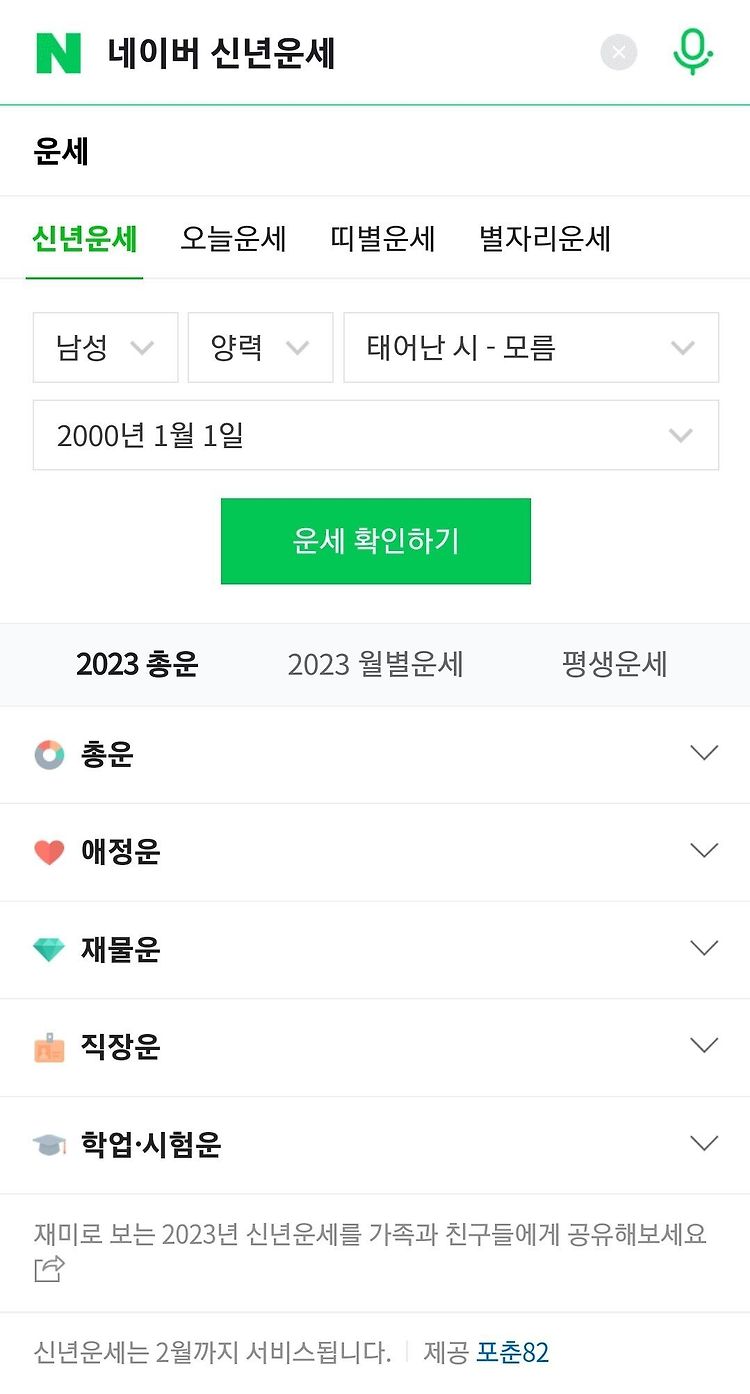Open the 양력 calendar type dropdown
The image size is (750, 1394).
[x=260, y=347]
